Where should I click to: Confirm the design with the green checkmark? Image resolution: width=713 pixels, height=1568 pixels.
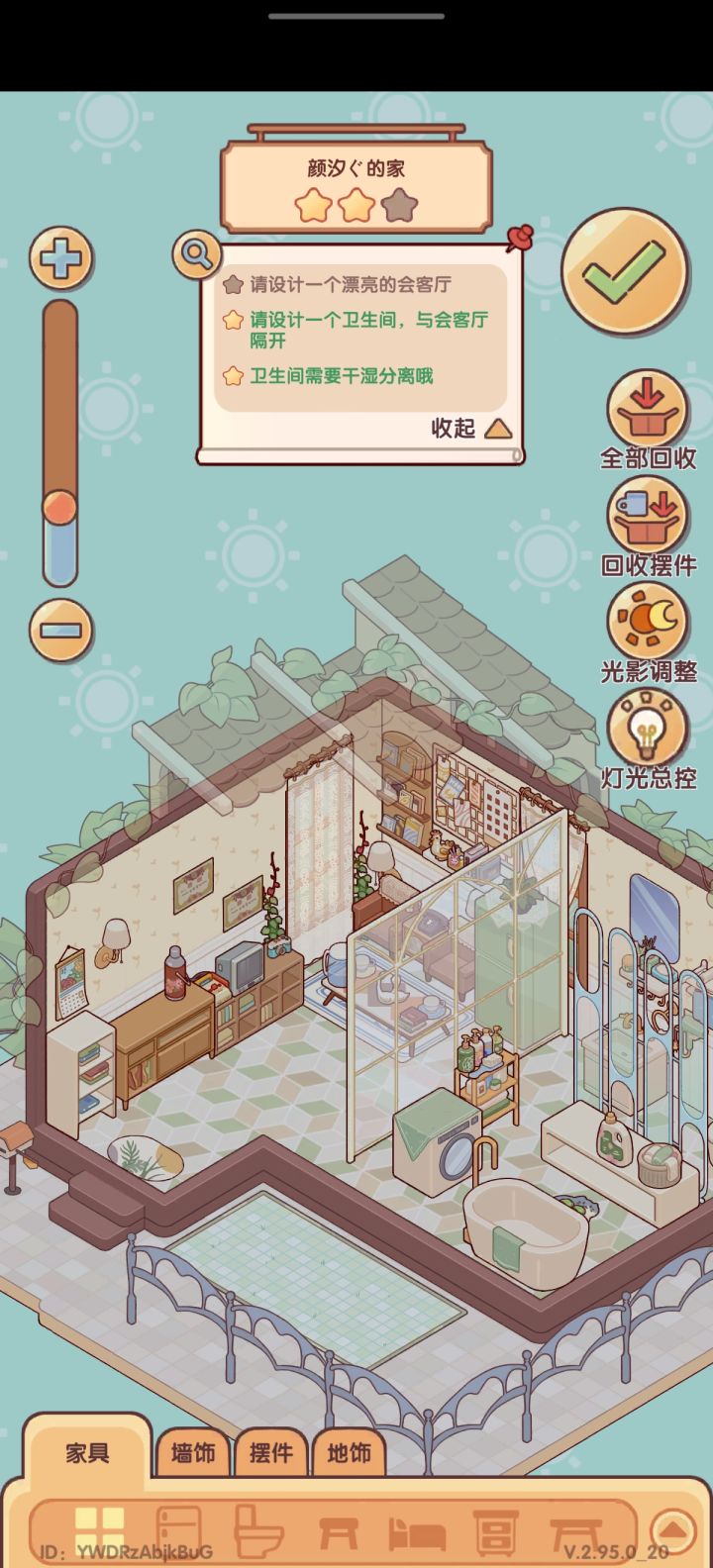(x=625, y=270)
